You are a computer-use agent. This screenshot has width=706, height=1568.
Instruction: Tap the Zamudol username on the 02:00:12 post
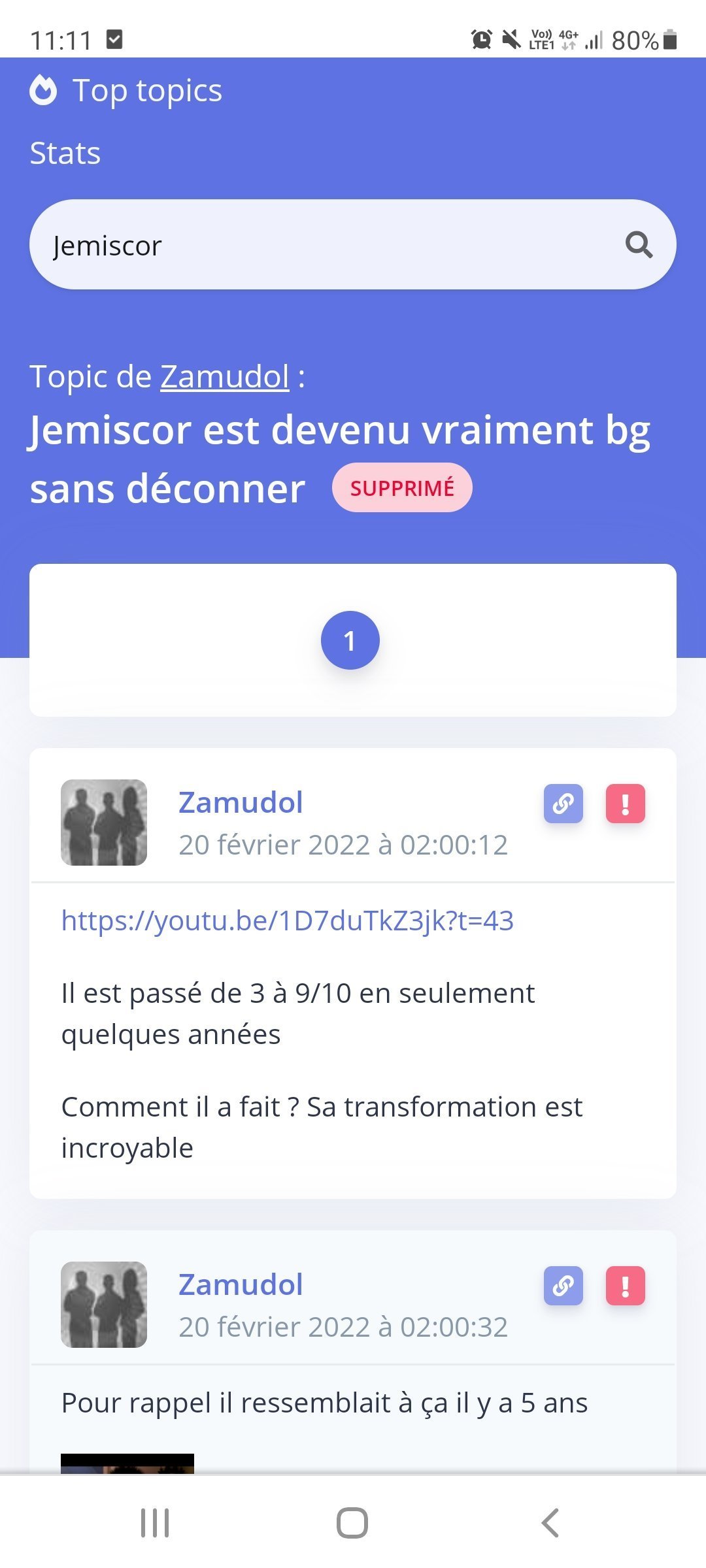coord(241,802)
